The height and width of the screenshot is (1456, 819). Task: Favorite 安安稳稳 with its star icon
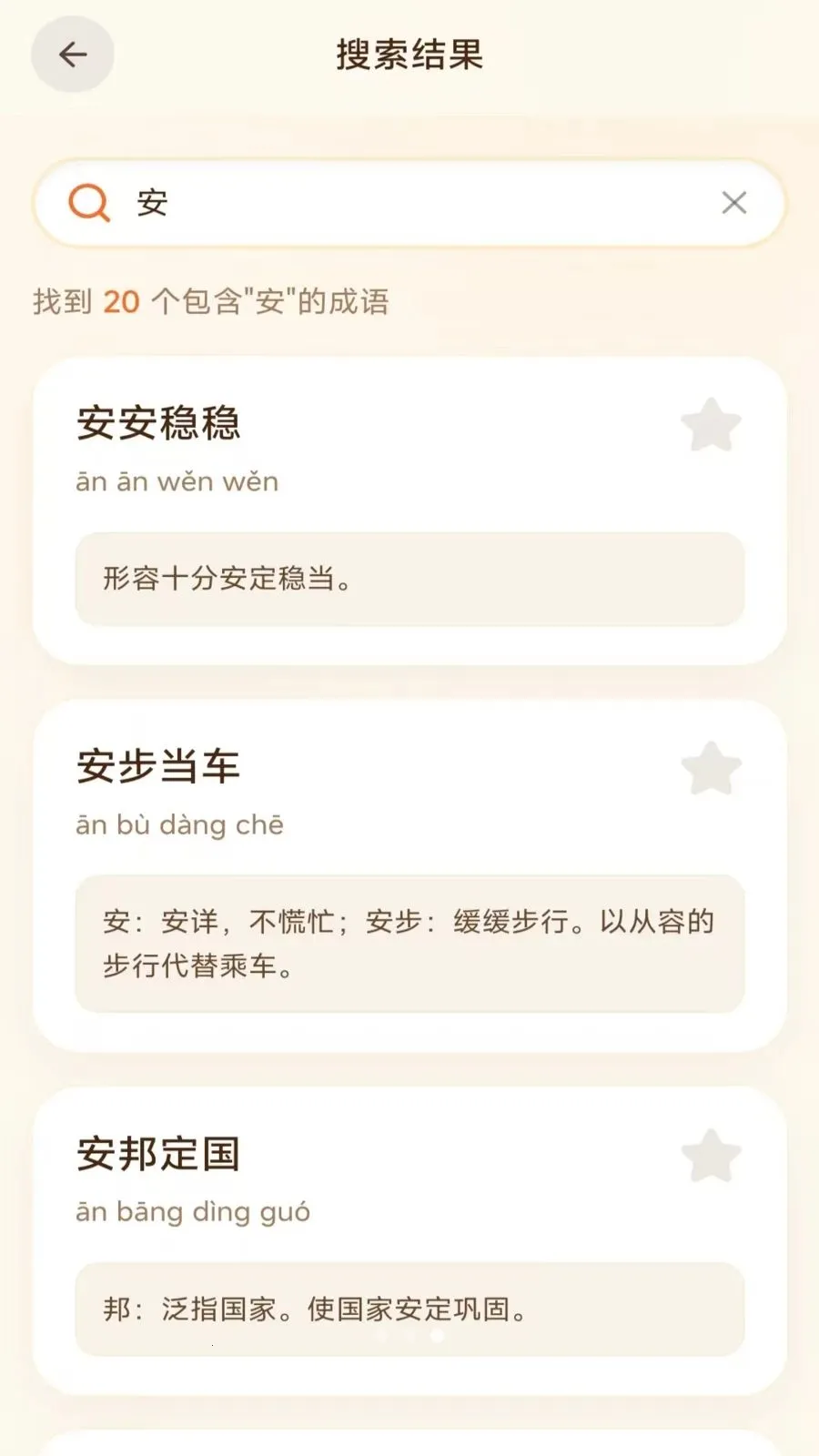(711, 425)
